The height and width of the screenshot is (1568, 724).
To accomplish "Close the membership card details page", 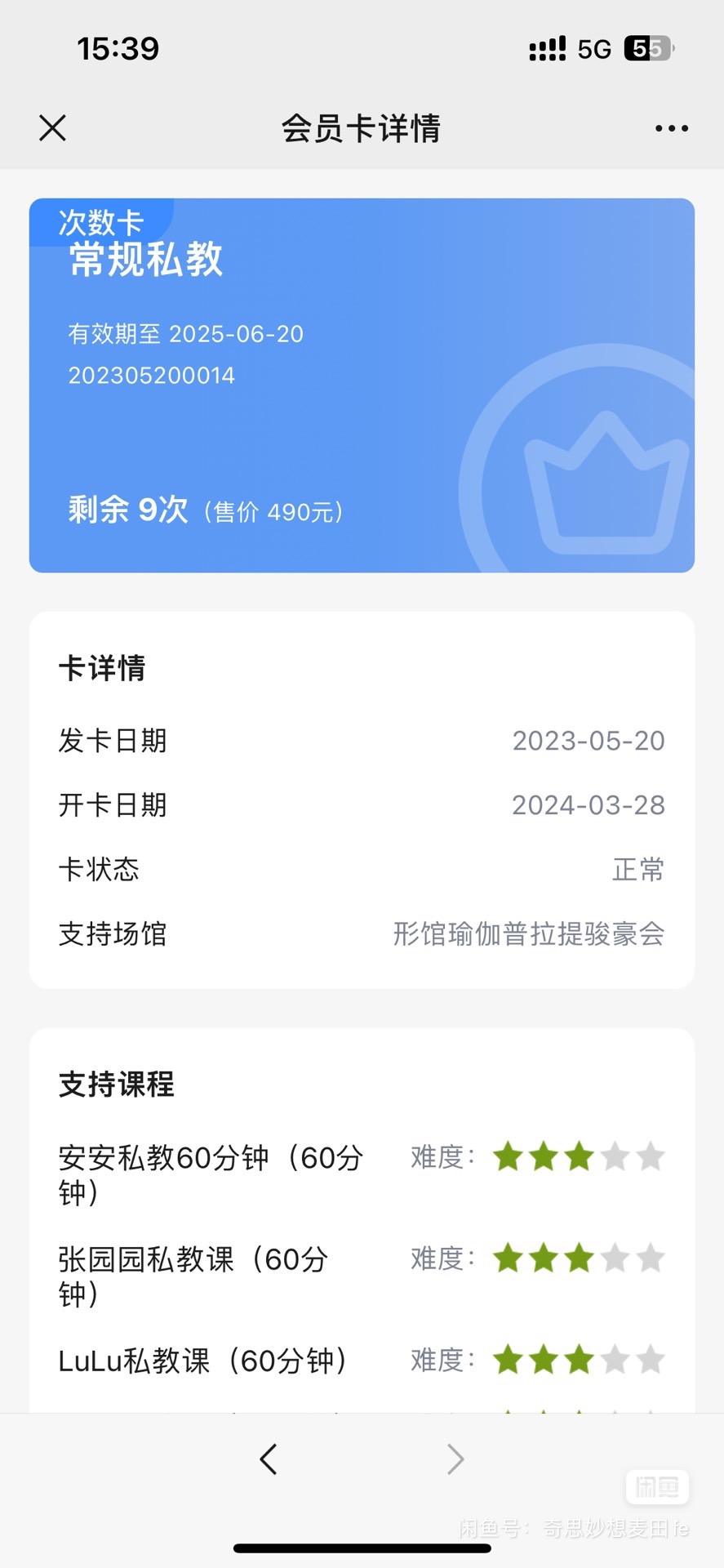I will tap(52, 128).
